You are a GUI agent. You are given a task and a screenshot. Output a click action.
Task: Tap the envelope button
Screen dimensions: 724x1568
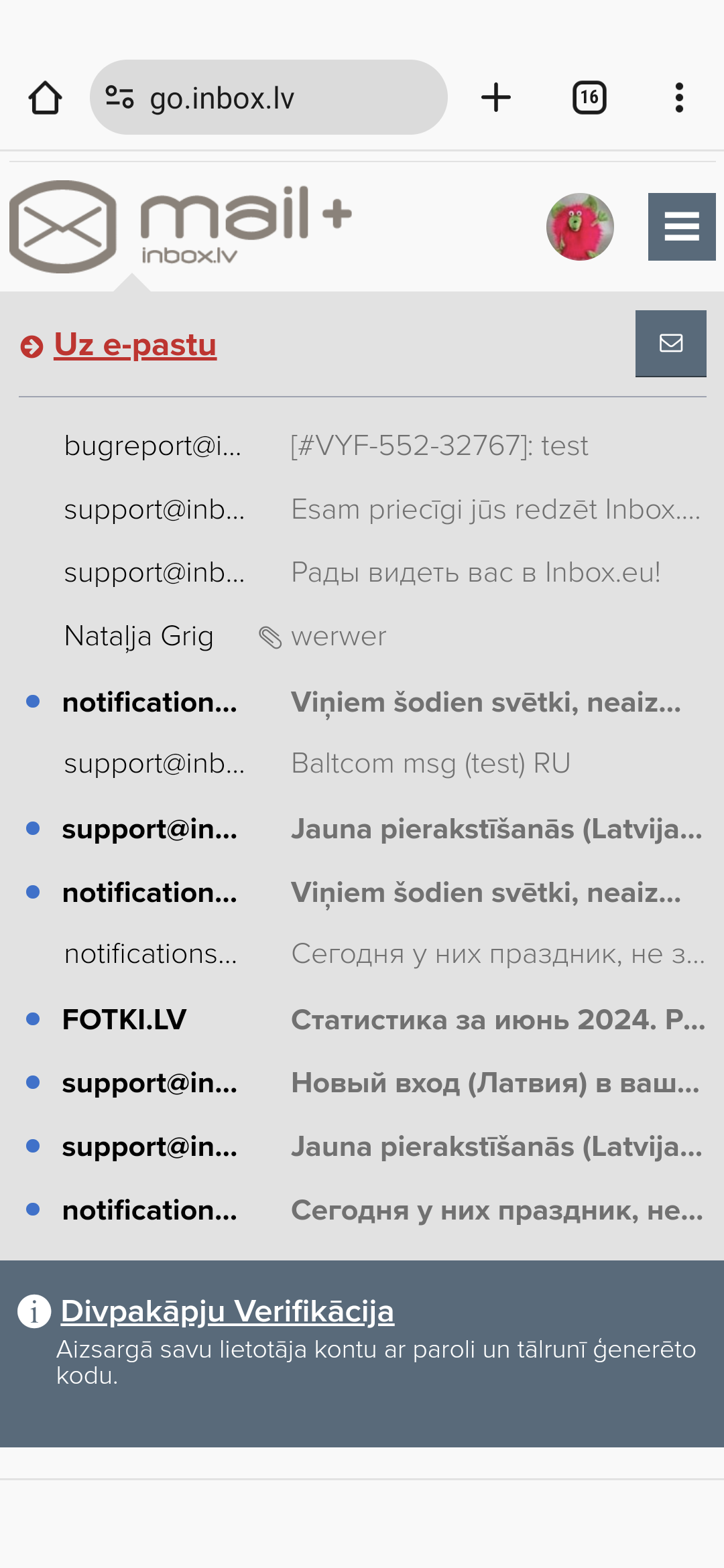coord(670,343)
